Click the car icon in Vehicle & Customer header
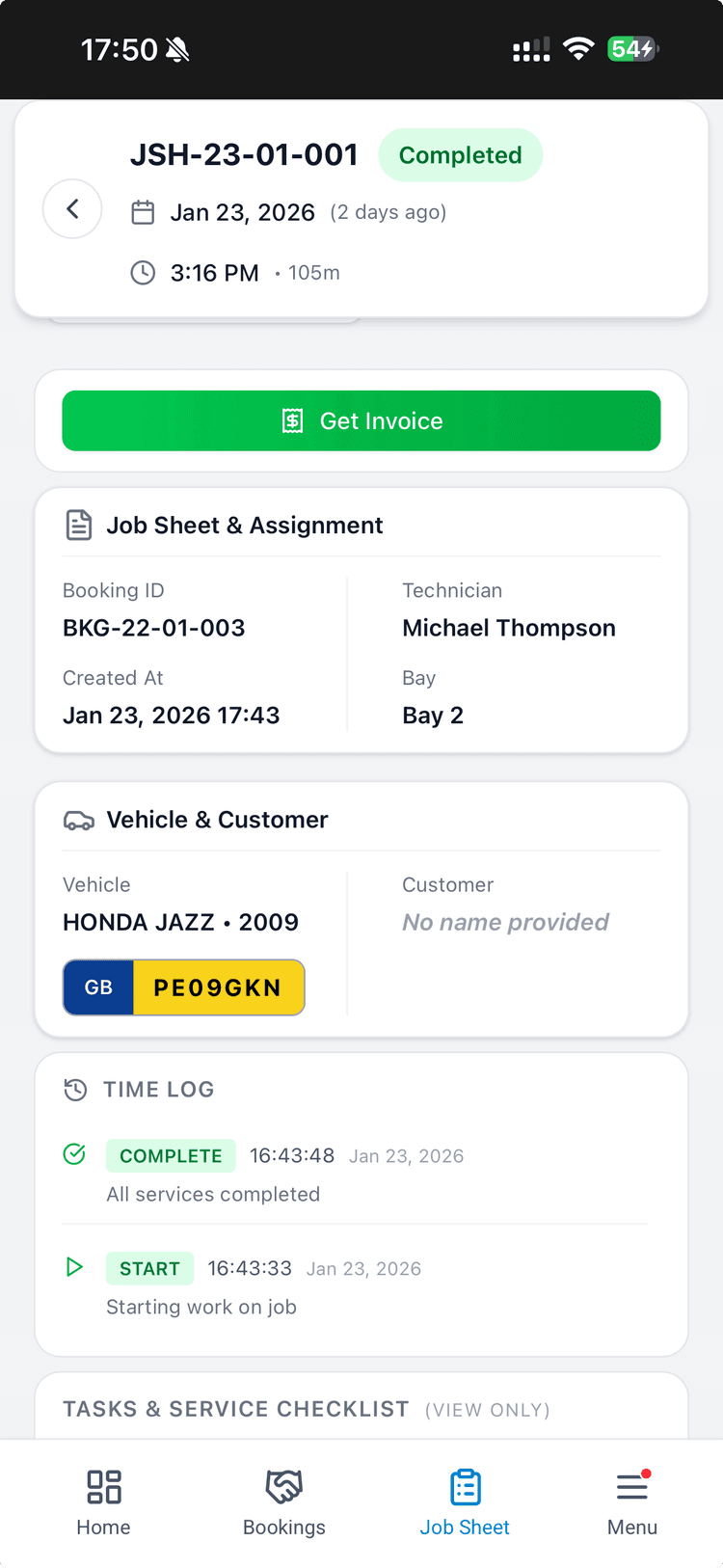723x1568 pixels. pyautogui.click(x=79, y=820)
